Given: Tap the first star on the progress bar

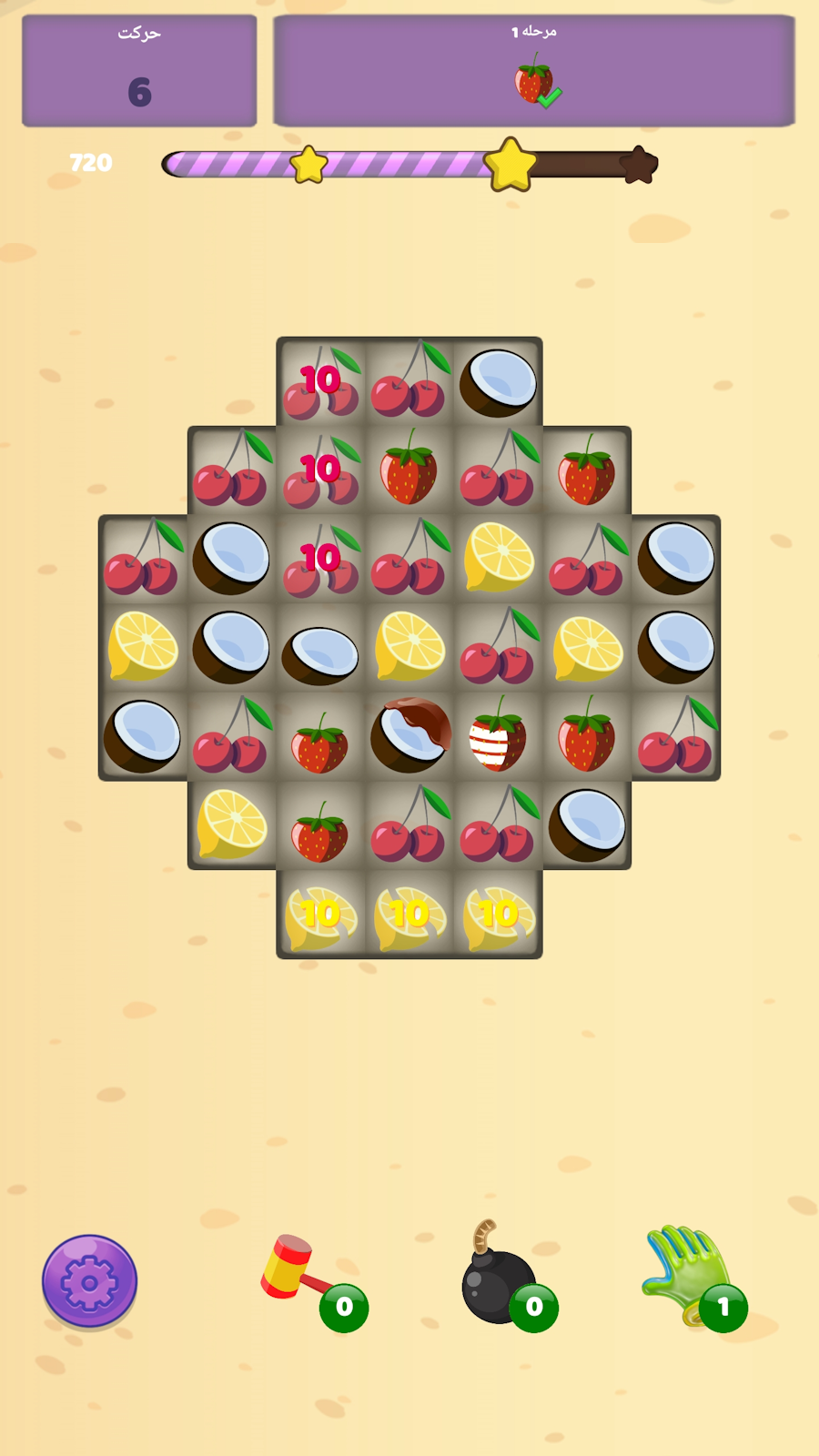Looking at the screenshot, I should (x=309, y=164).
